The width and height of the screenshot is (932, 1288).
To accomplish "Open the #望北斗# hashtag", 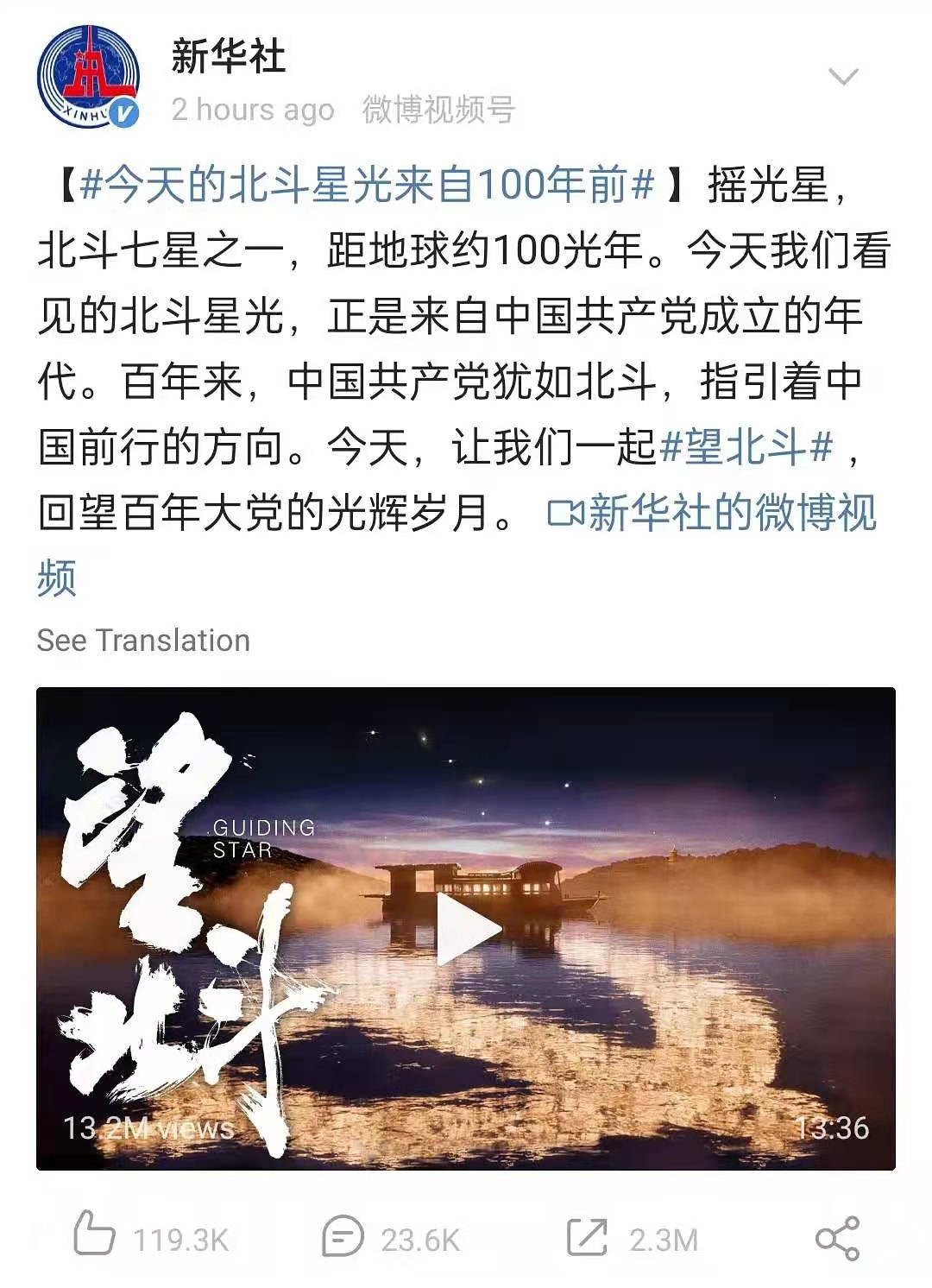I will [746, 448].
